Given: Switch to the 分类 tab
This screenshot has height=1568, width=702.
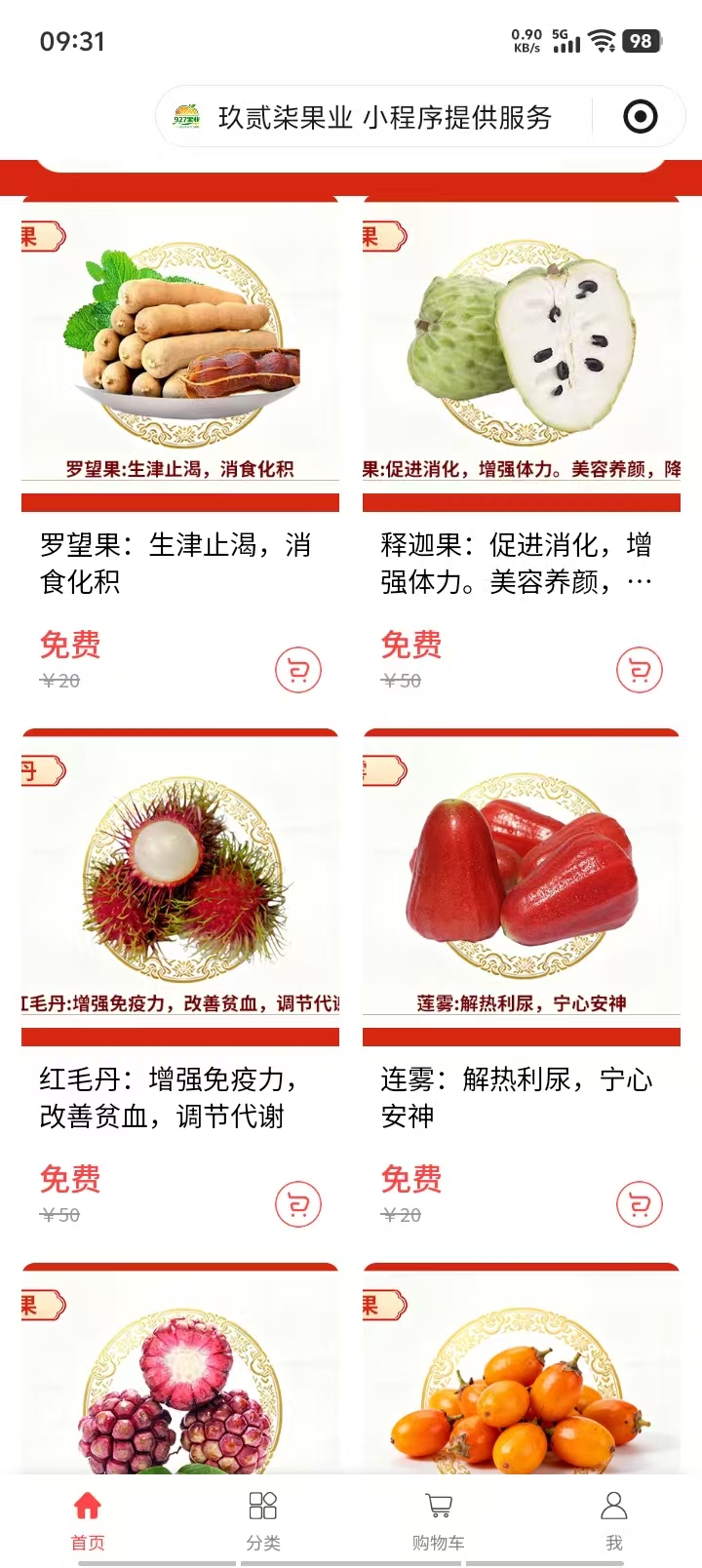Looking at the screenshot, I should point(263,1519).
